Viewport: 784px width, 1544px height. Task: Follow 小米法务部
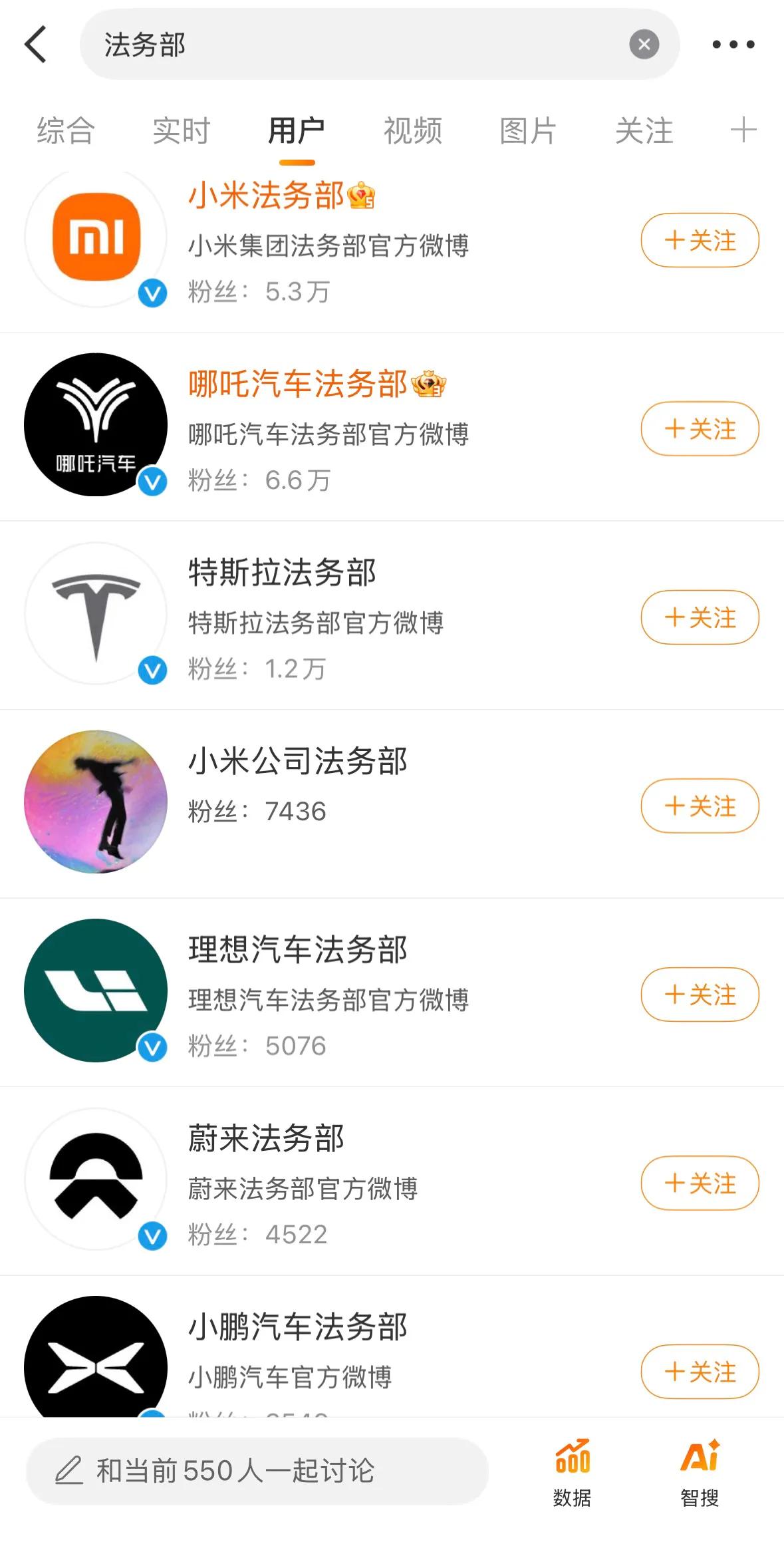tap(700, 240)
